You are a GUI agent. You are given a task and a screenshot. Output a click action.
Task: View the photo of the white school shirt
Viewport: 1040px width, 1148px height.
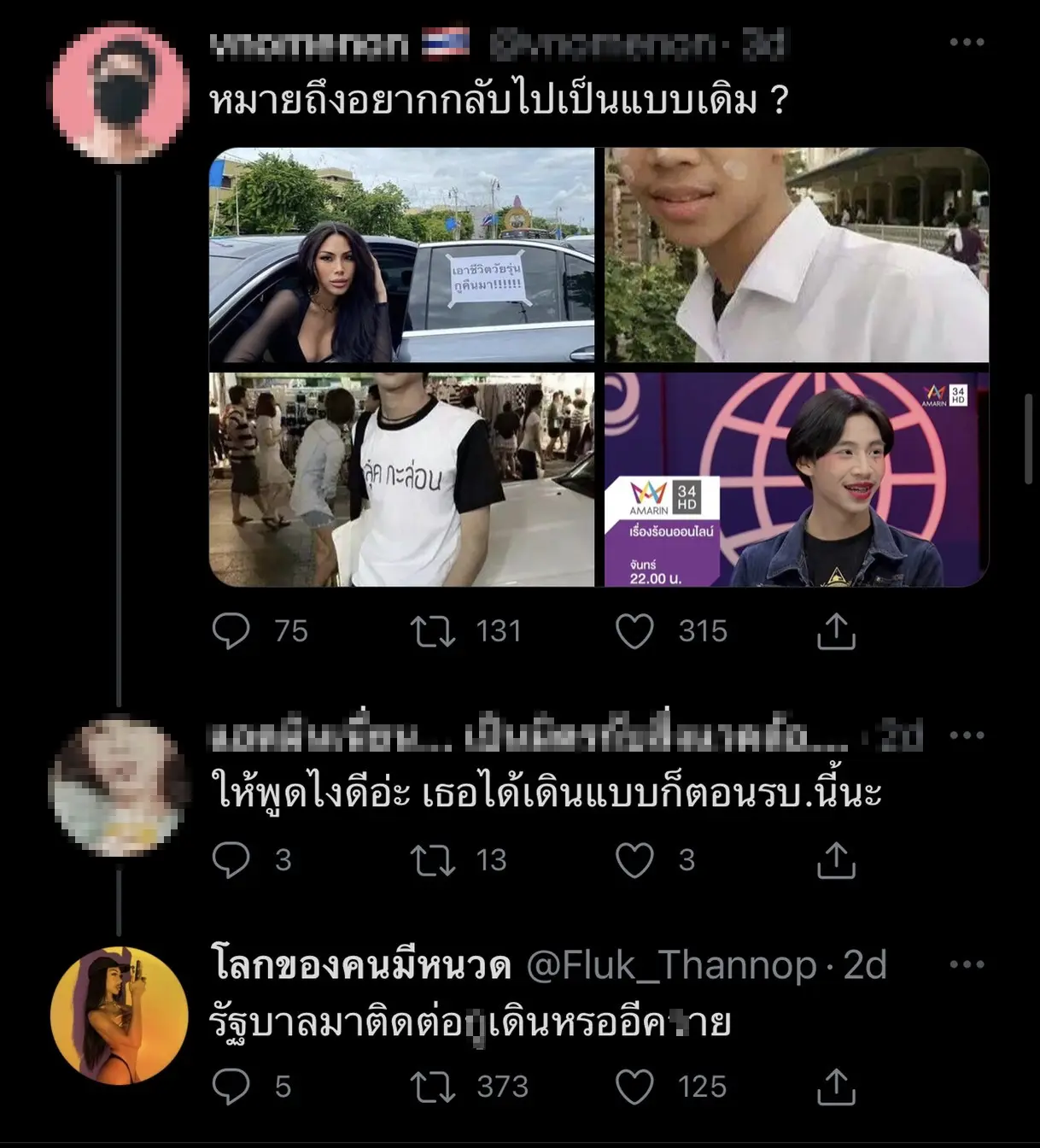(797, 255)
